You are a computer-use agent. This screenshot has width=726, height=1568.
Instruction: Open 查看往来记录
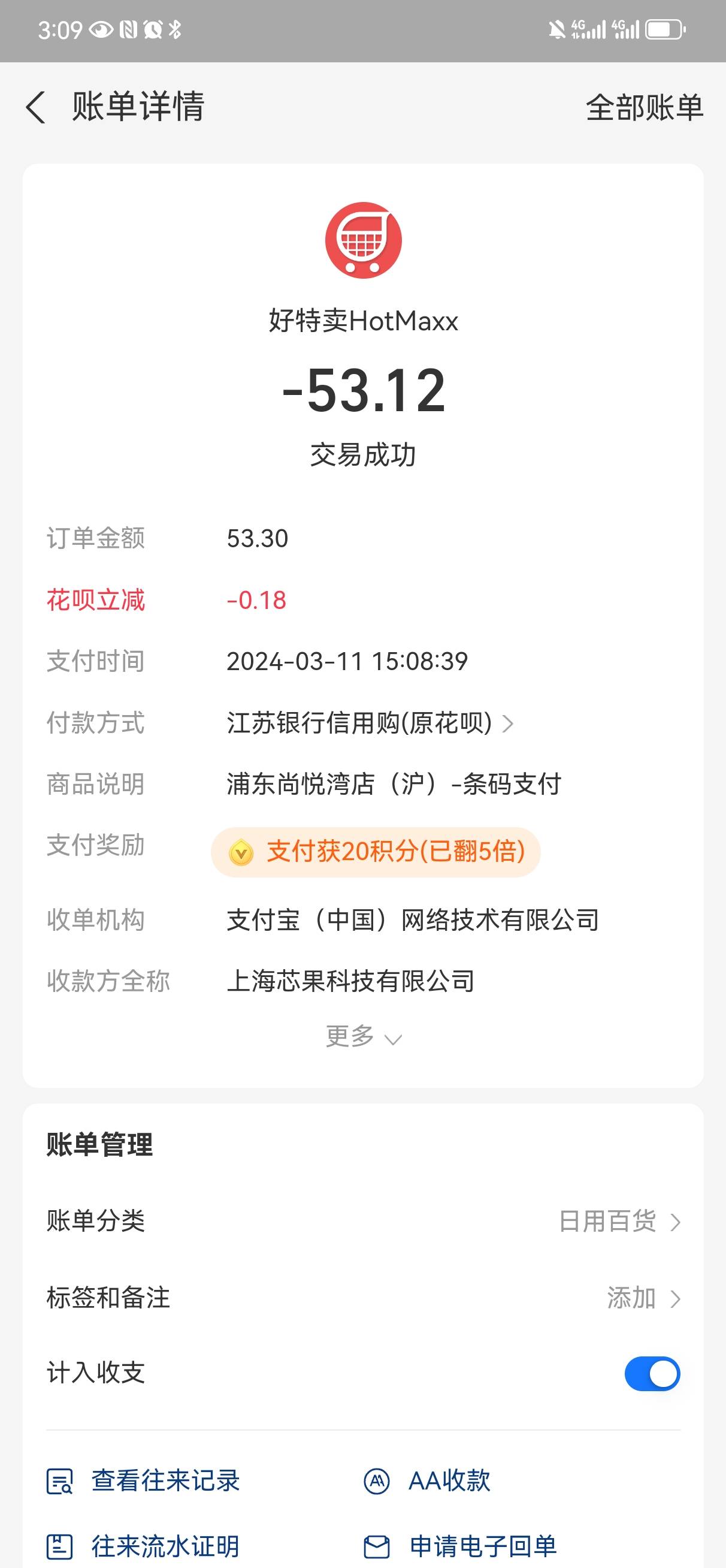click(144, 1481)
